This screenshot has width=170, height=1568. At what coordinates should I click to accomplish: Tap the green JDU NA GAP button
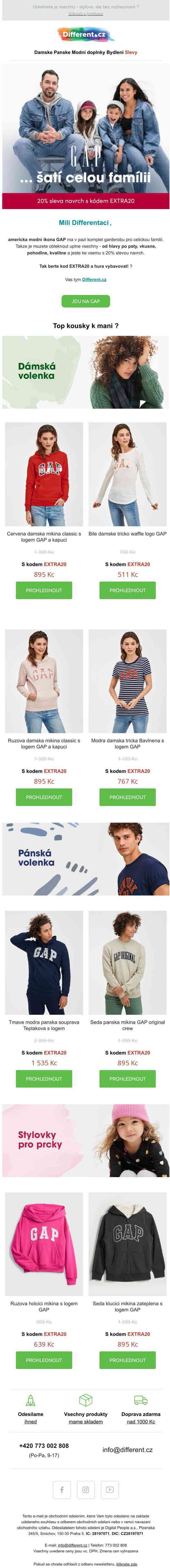(x=85, y=301)
